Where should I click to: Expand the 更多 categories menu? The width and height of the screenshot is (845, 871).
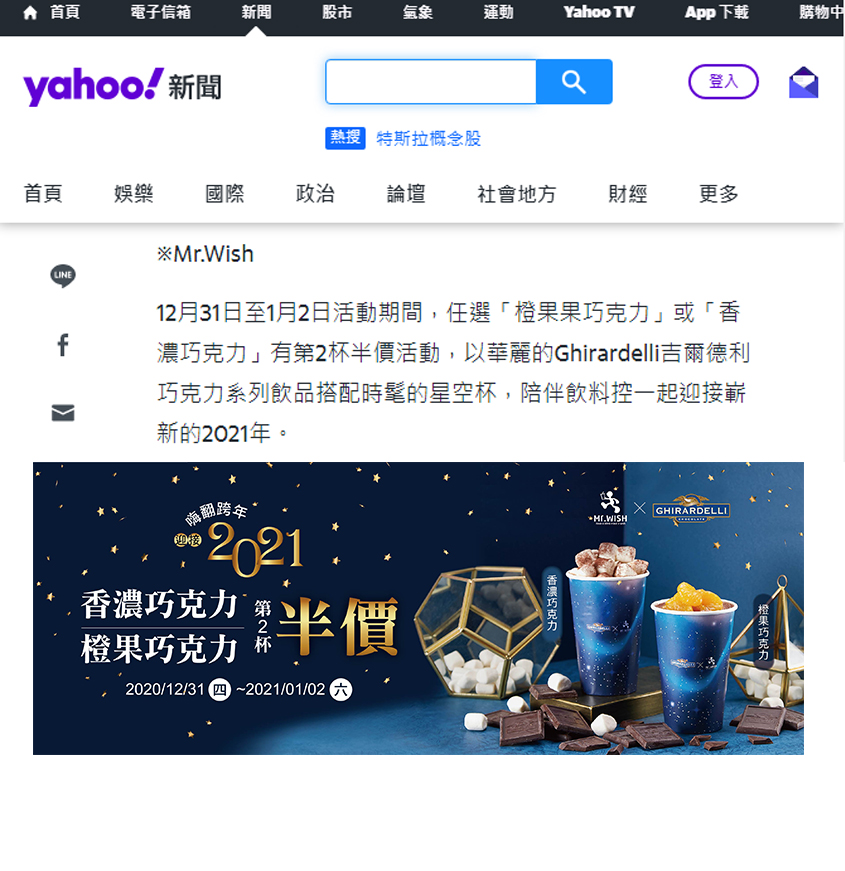718,194
